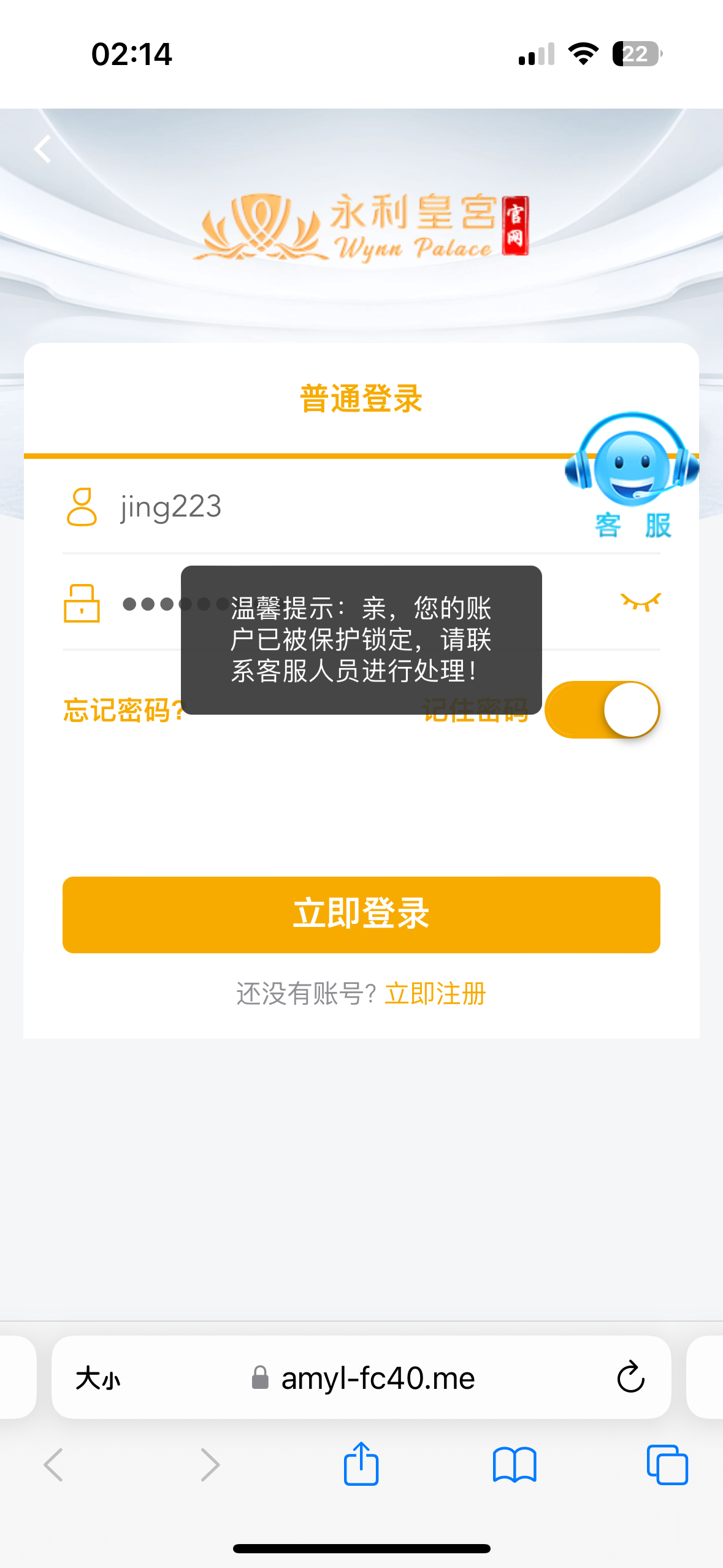Go back using the top-left arrow

coord(42,149)
